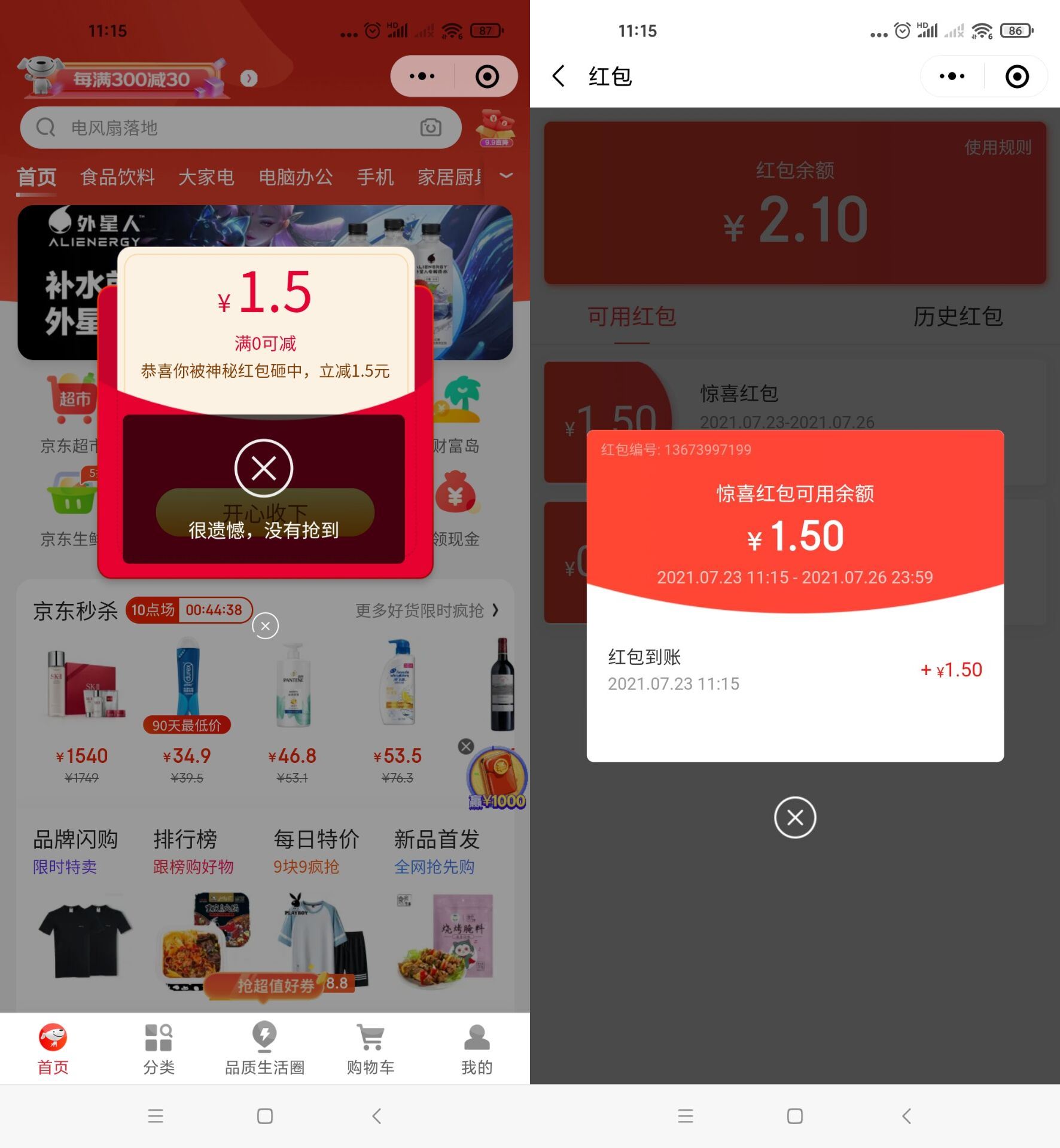Switch to the 我的 profile tab

476,1050
